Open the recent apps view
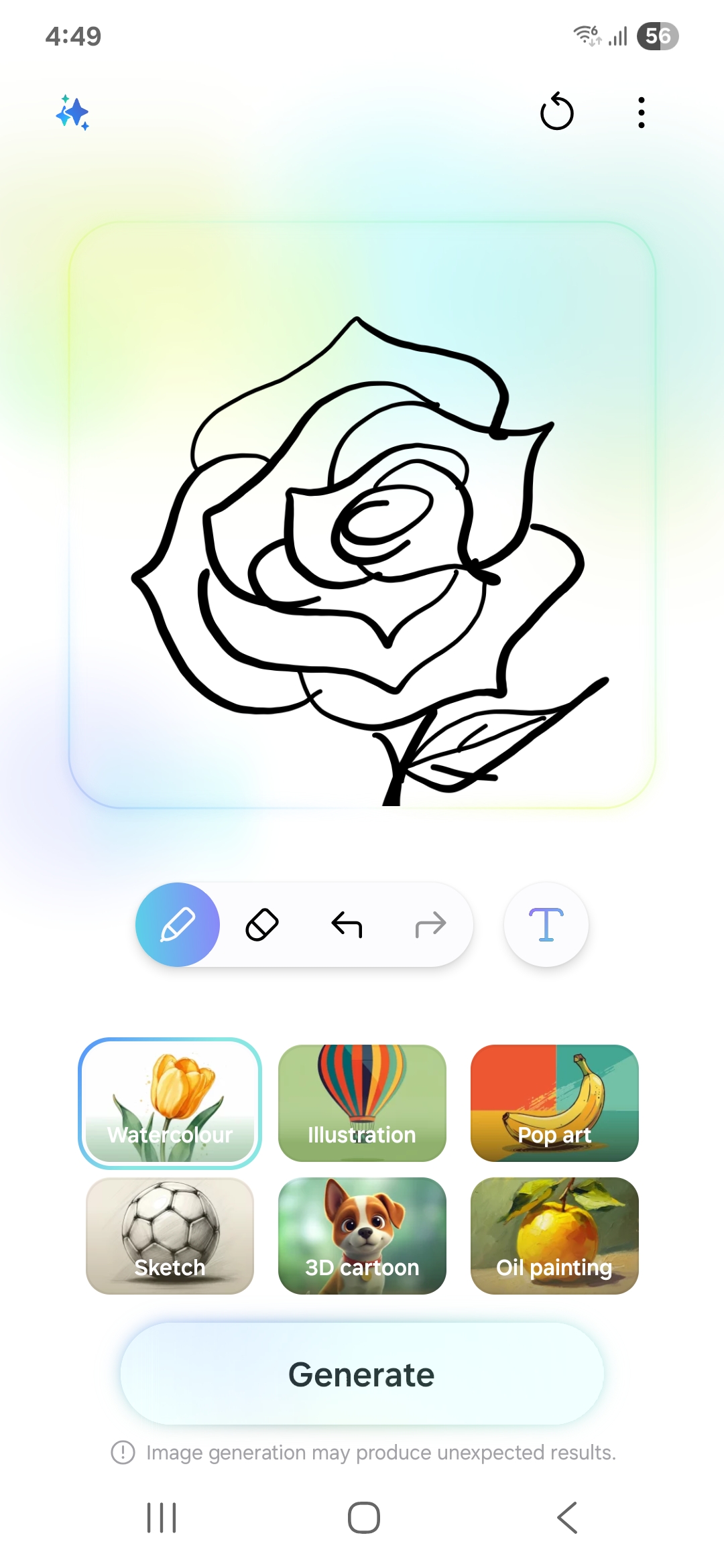 click(162, 1518)
